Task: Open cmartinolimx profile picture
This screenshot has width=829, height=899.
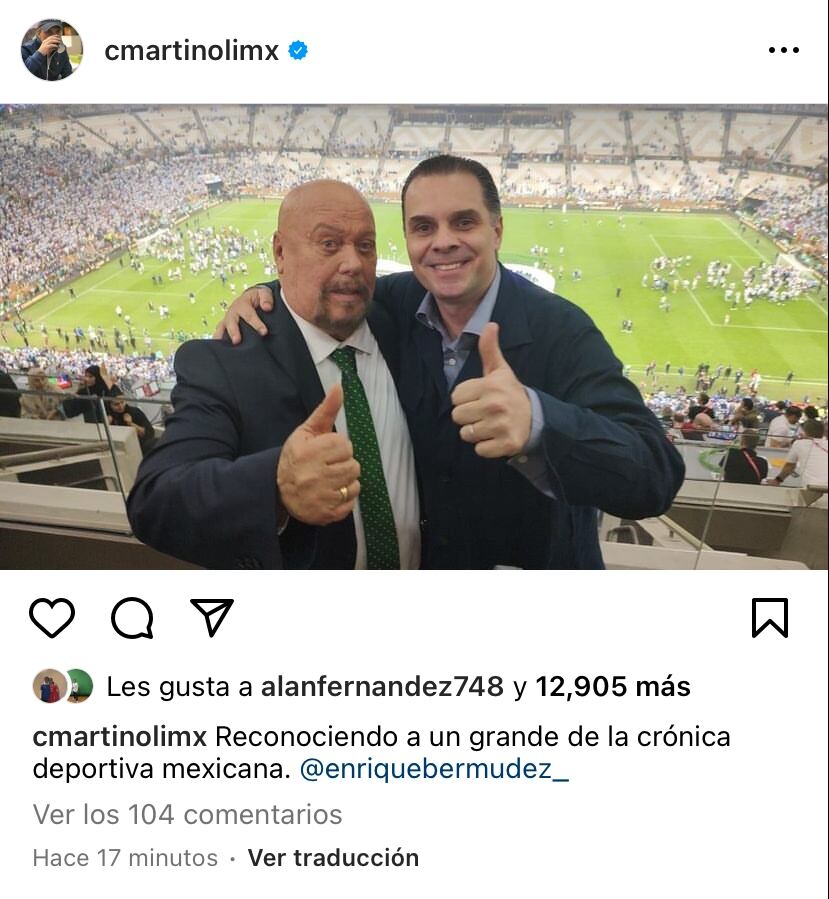Action: (x=52, y=50)
